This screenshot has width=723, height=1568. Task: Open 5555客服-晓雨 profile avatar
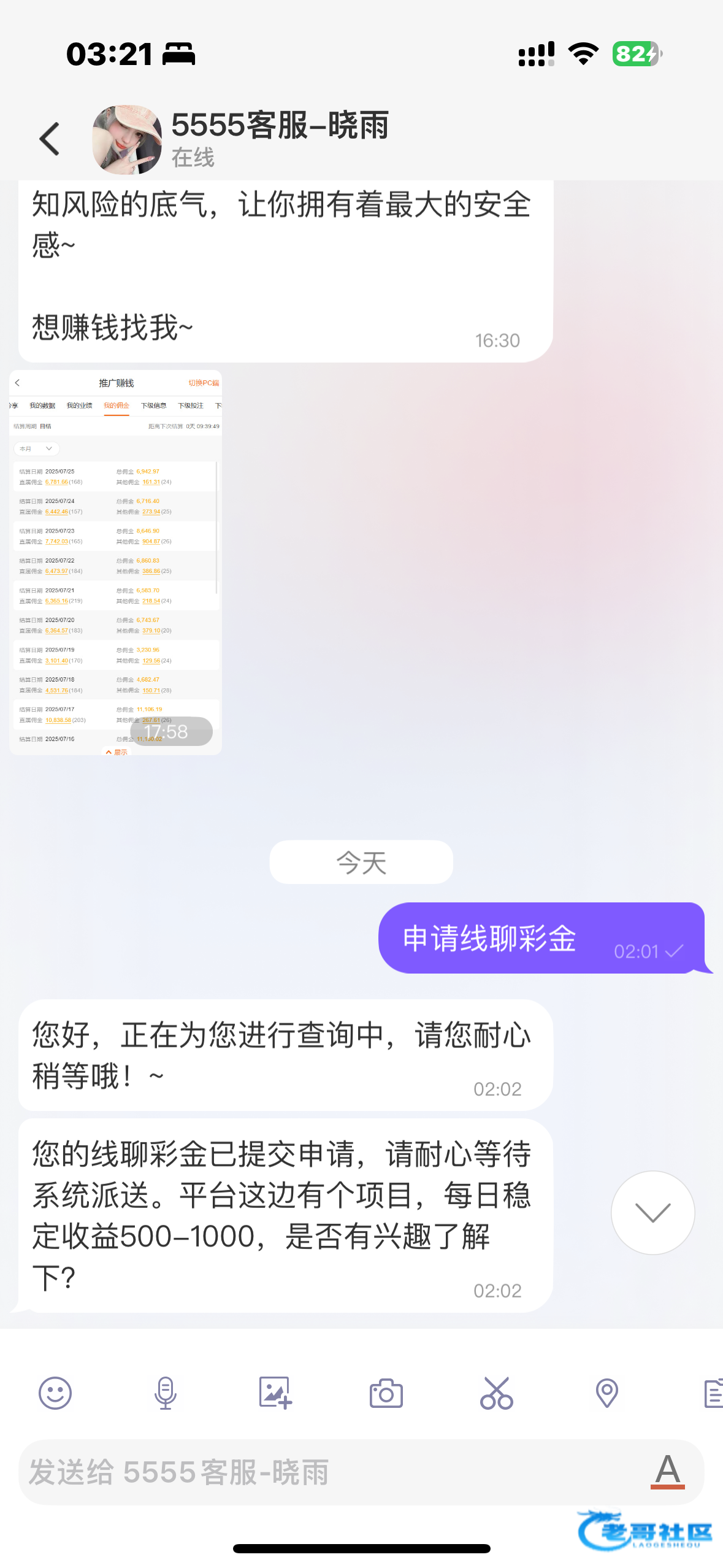point(128,139)
